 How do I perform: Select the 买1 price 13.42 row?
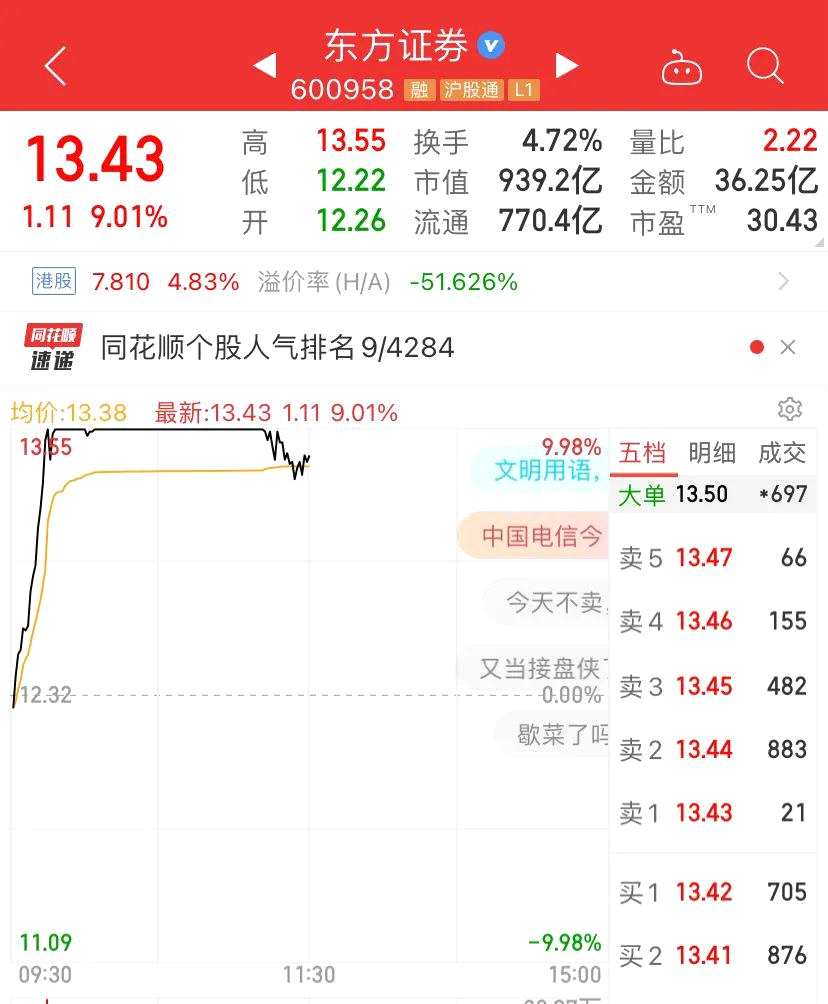[712, 891]
